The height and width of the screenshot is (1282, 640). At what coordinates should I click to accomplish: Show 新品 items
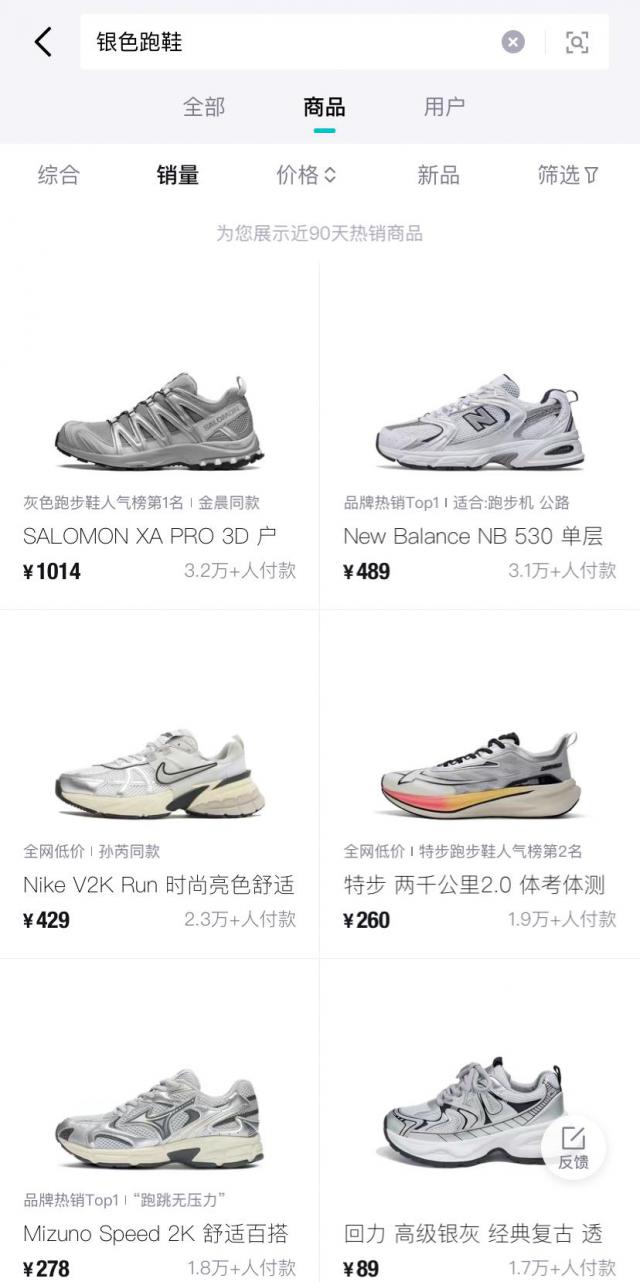pos(438,175)
